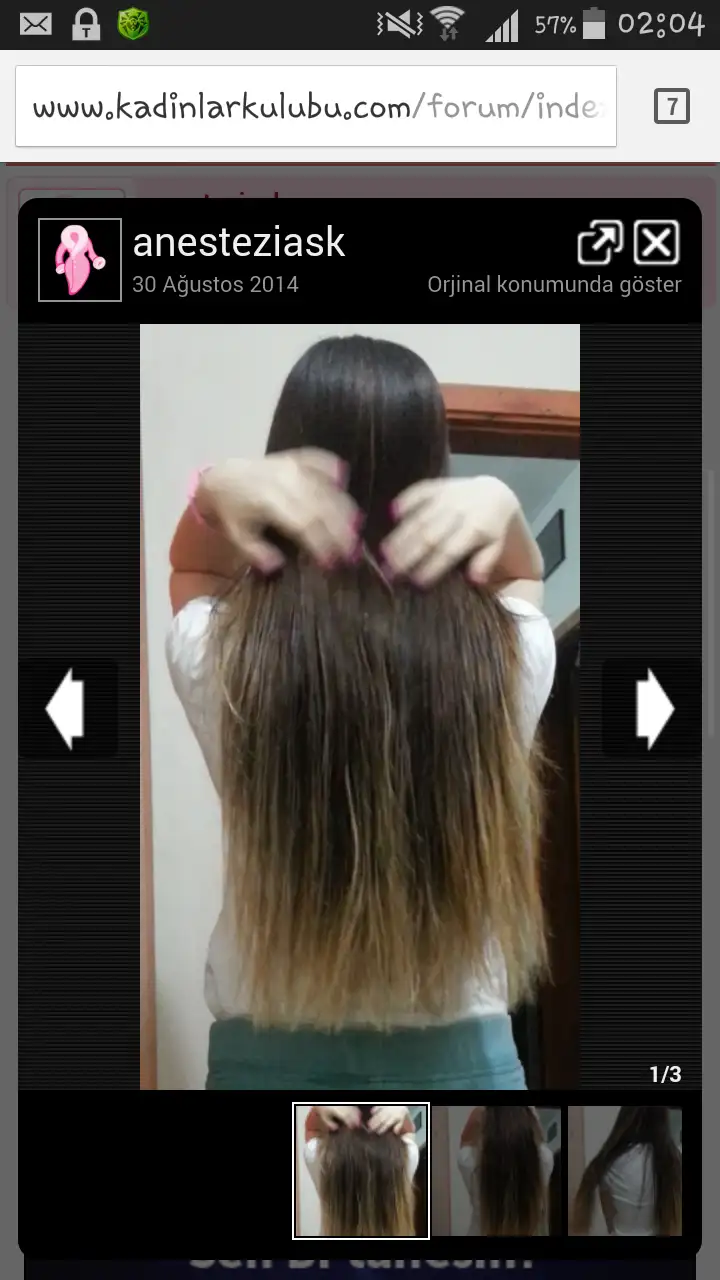This screenshot has height=1280, width=720.
Task: Open anesteziask's profile name
Action: click(239, 242)
